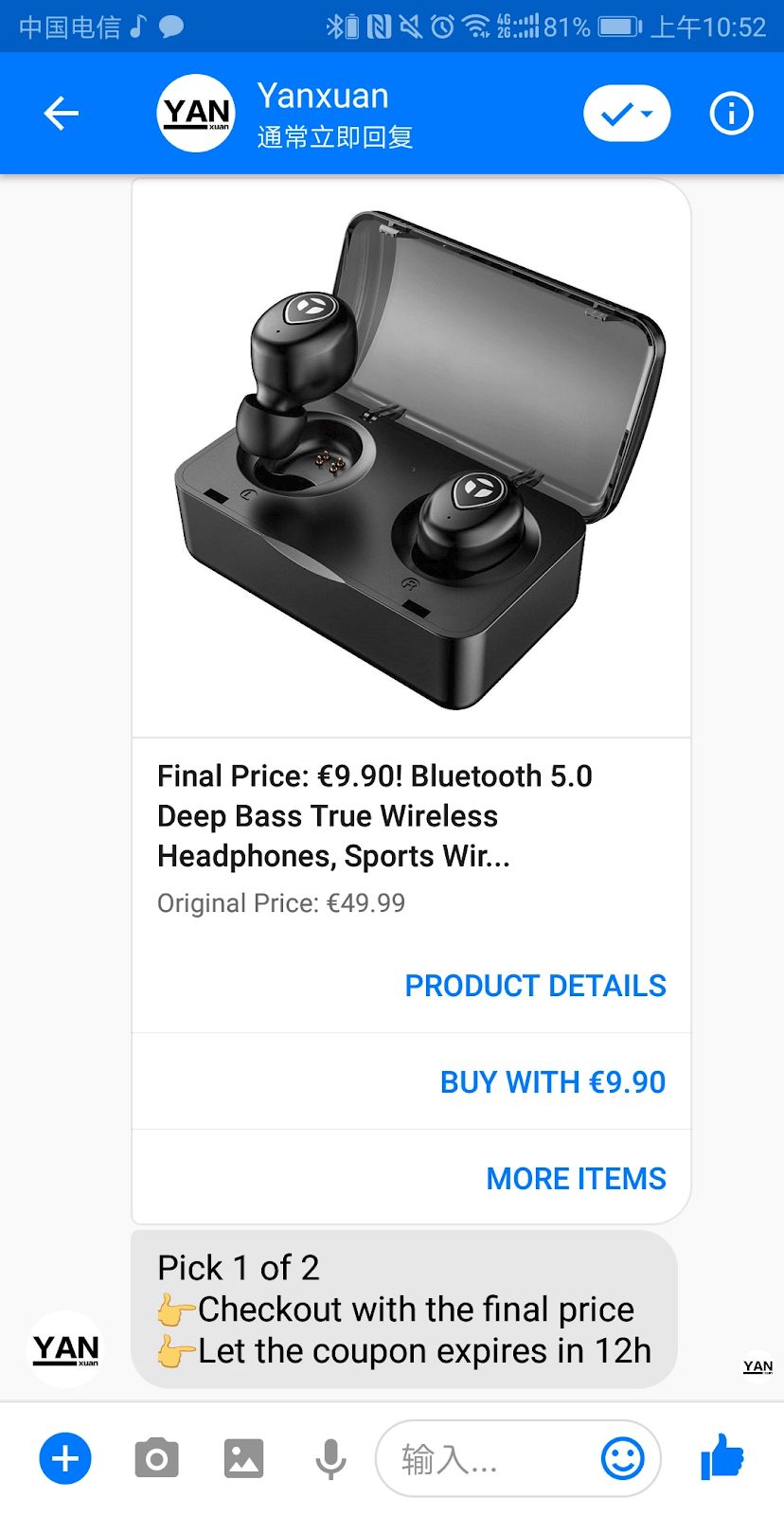Select BUY WITH €9.90
This screenshot has height=1515, width=784.
[552, 1082]
